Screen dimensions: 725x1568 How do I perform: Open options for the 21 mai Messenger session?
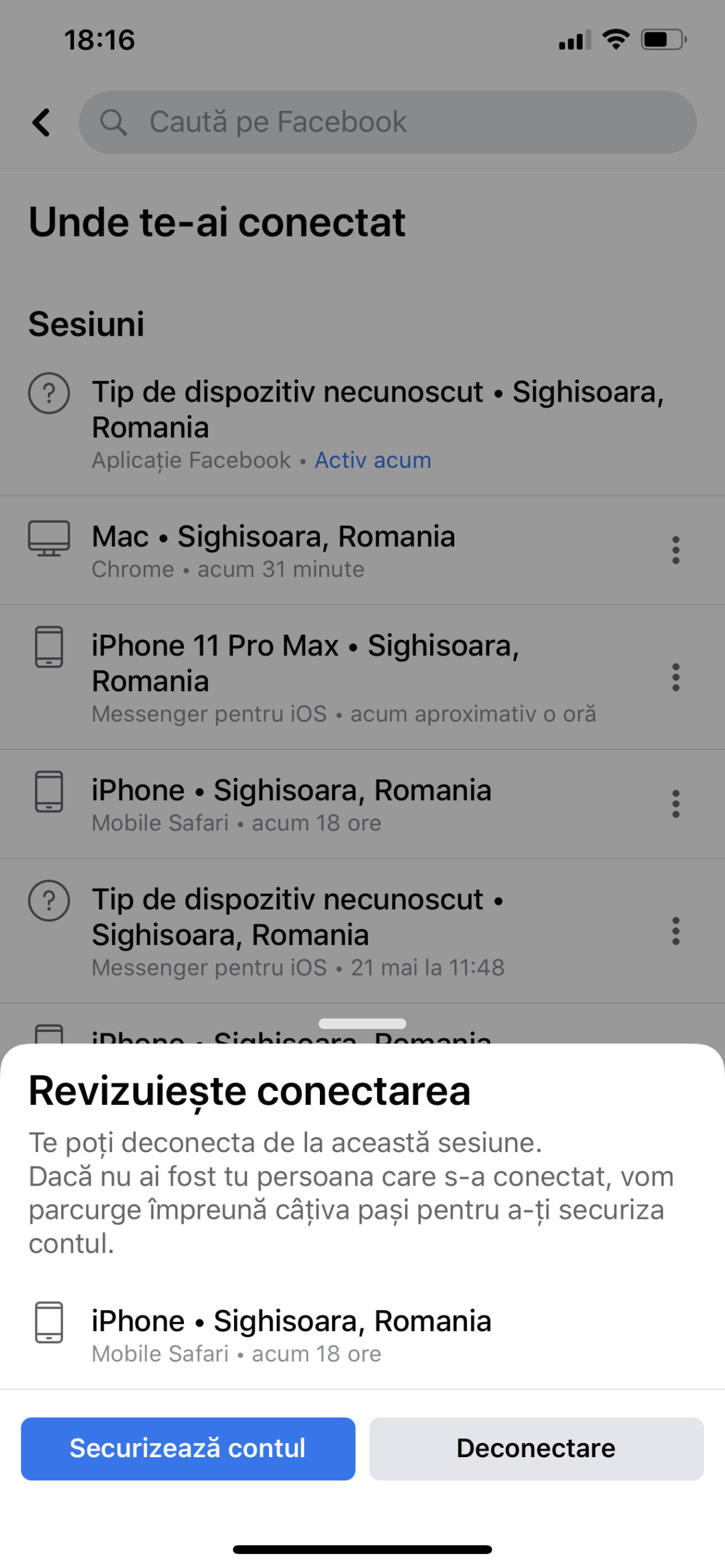point(675,931)
